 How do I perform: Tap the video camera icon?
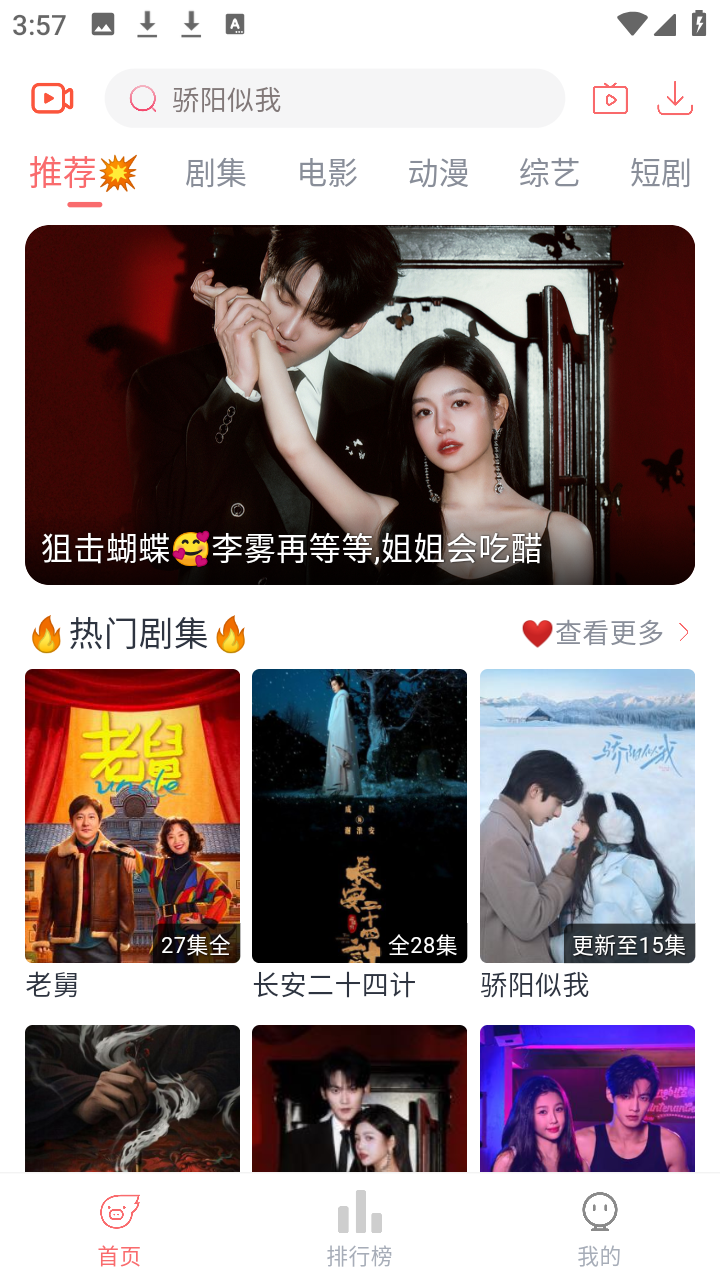coord(52,99)
